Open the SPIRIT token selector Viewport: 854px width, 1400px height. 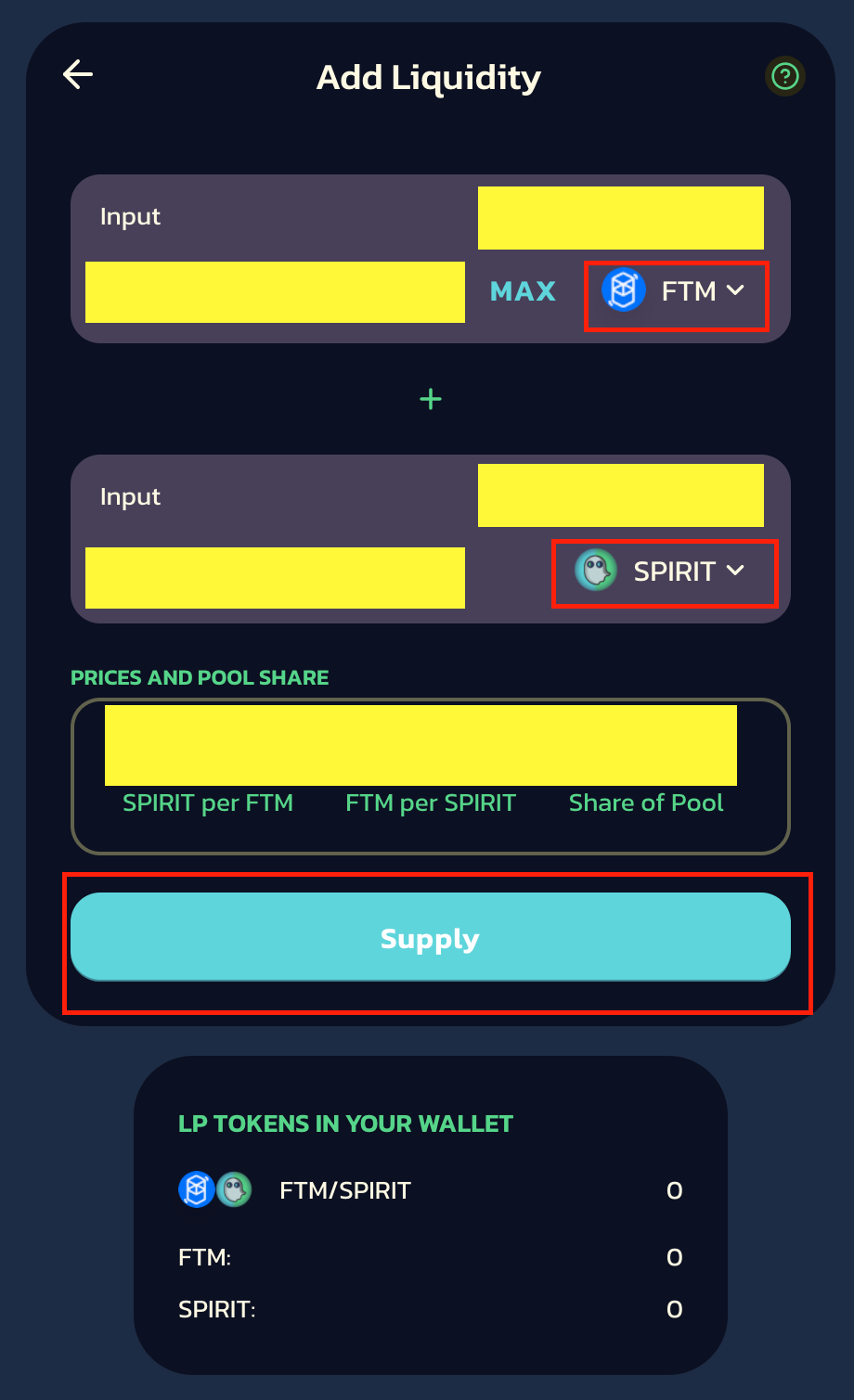(x=663, y=572)
